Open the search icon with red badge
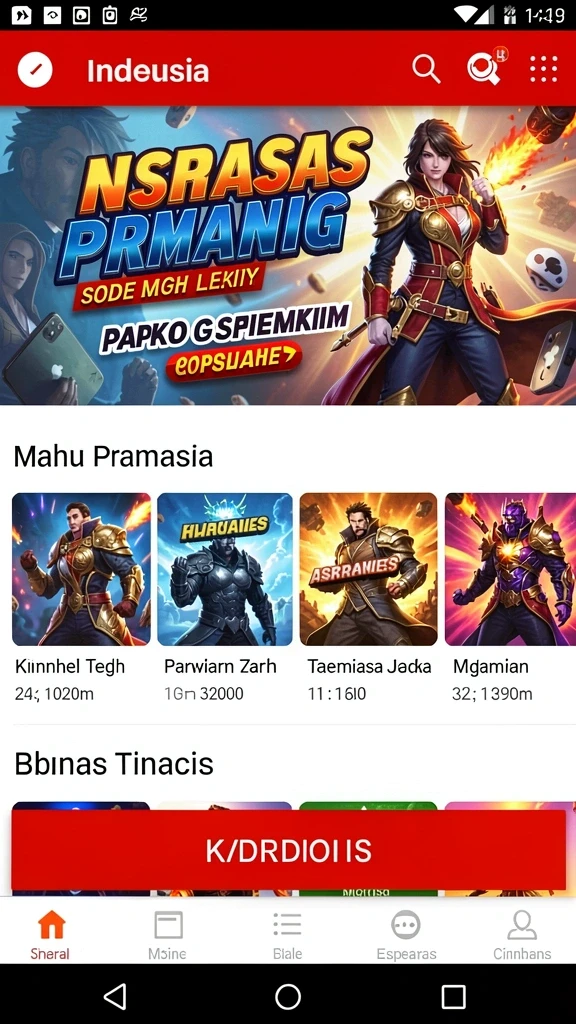This screenshot has height=1024, width=576. 485,67
